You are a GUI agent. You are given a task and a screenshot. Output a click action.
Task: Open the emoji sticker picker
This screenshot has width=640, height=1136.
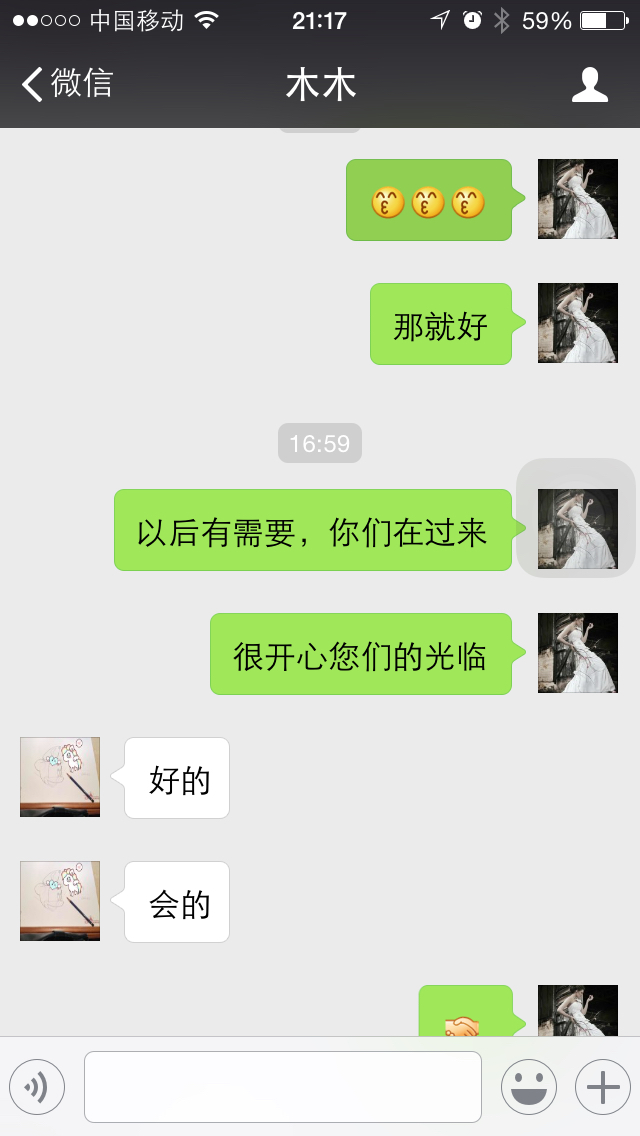pos(529,1087)
